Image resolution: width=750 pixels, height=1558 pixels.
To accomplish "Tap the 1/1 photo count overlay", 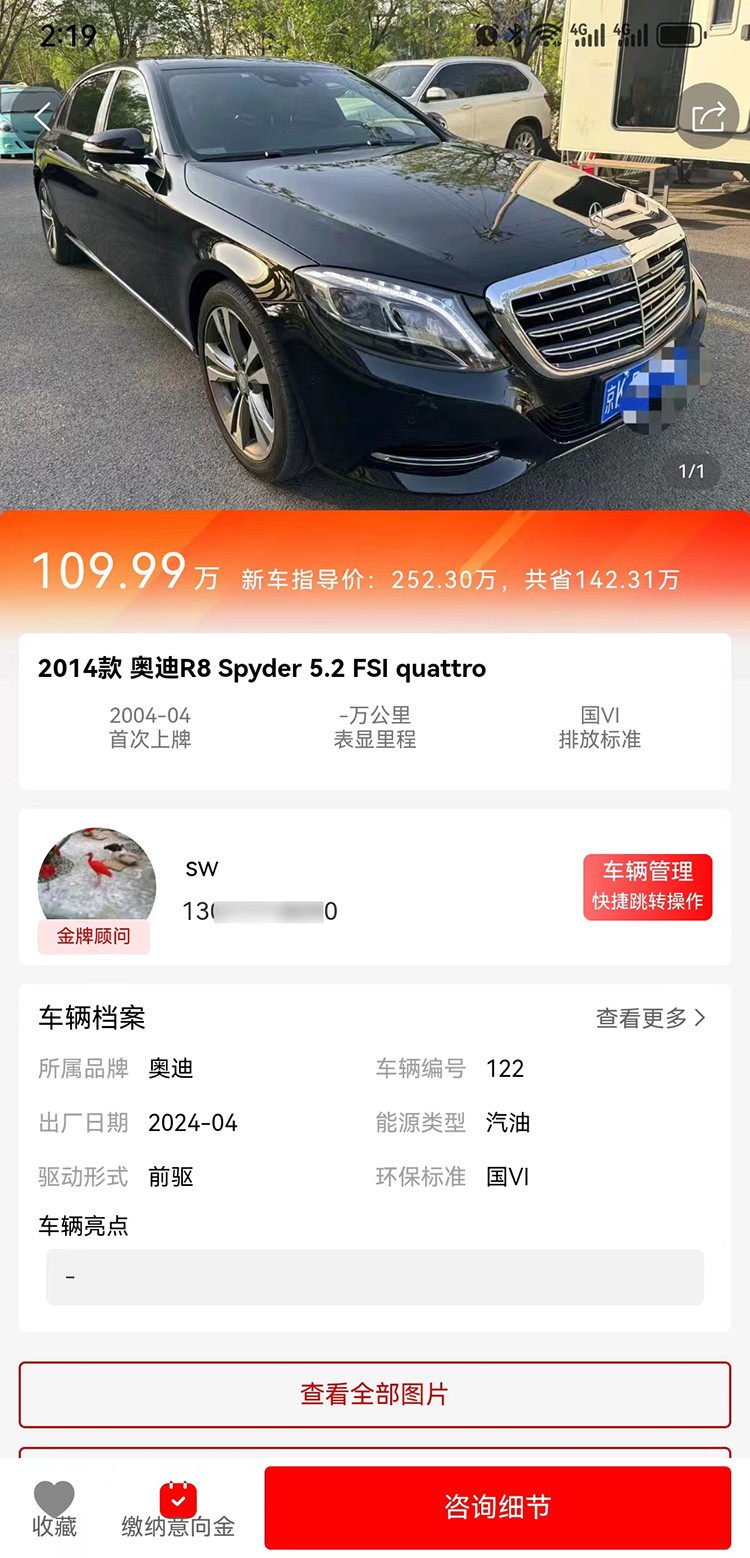I will (692, 470).
